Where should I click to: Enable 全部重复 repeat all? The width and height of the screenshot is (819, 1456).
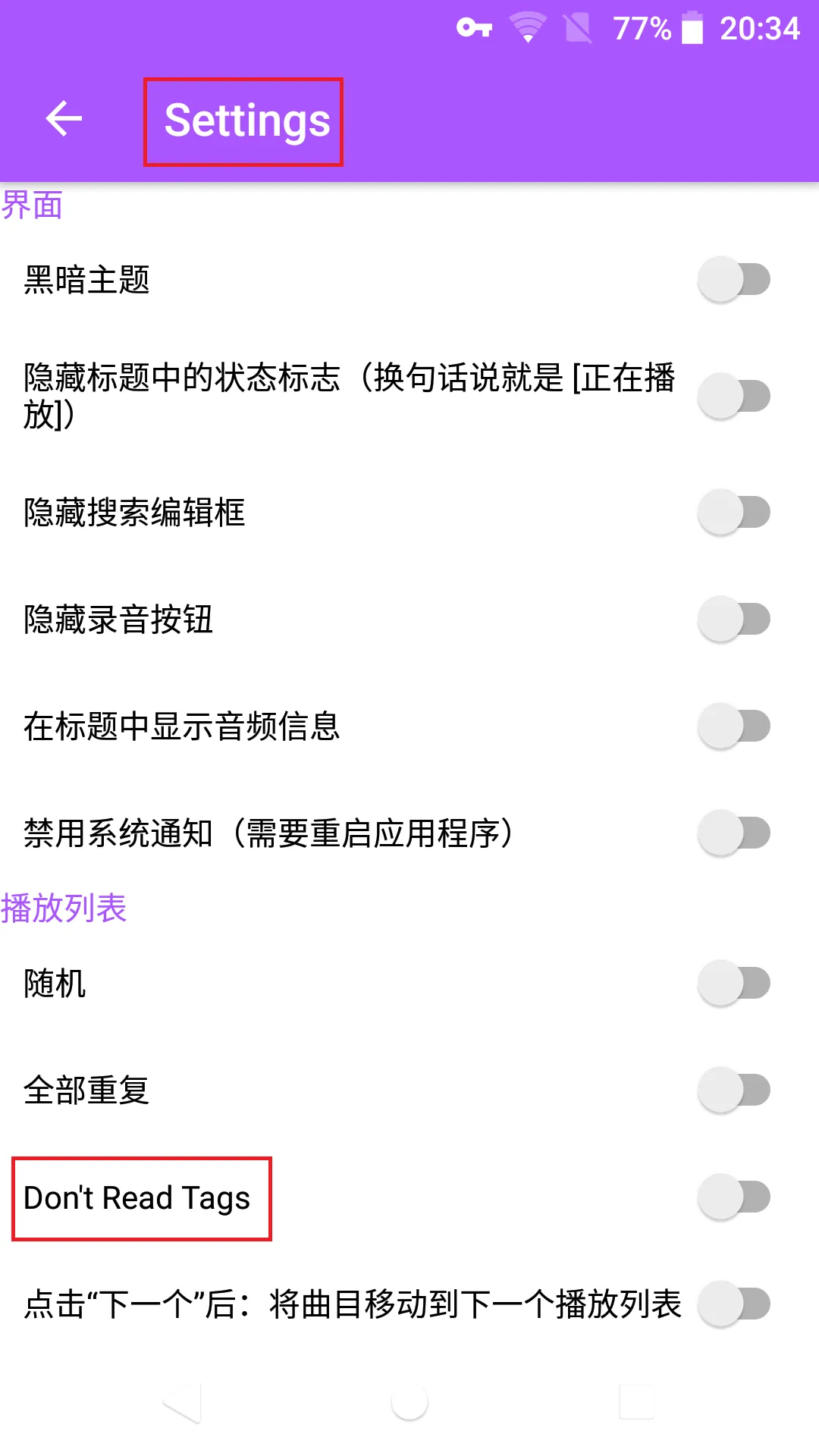tap(733, 1090)
